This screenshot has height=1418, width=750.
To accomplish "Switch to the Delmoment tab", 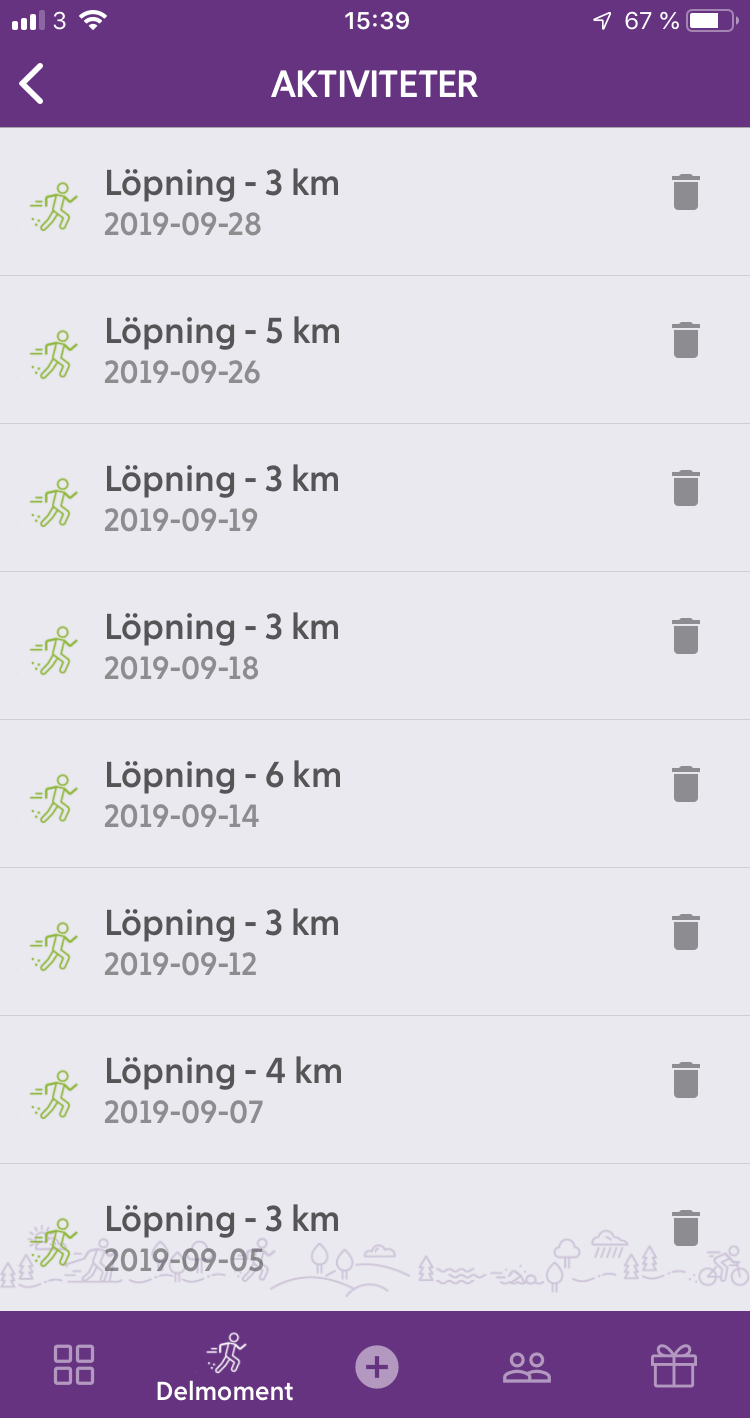I will 225,1367.
